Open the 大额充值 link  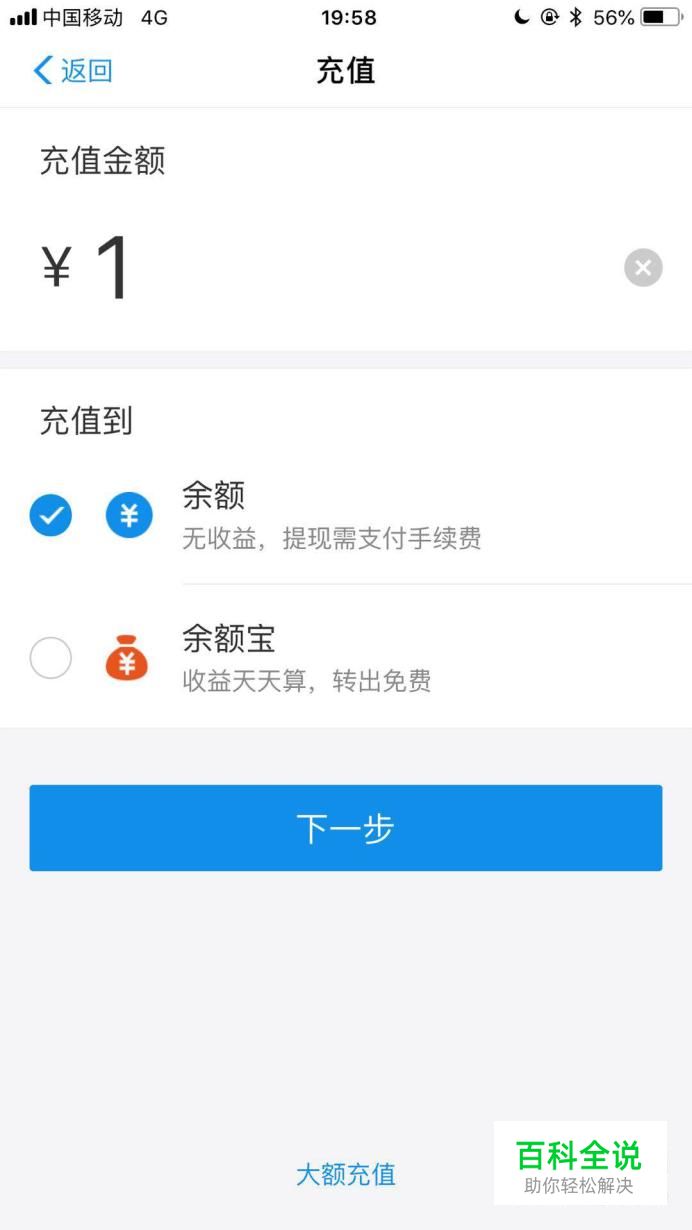[x=346, y=1174]
